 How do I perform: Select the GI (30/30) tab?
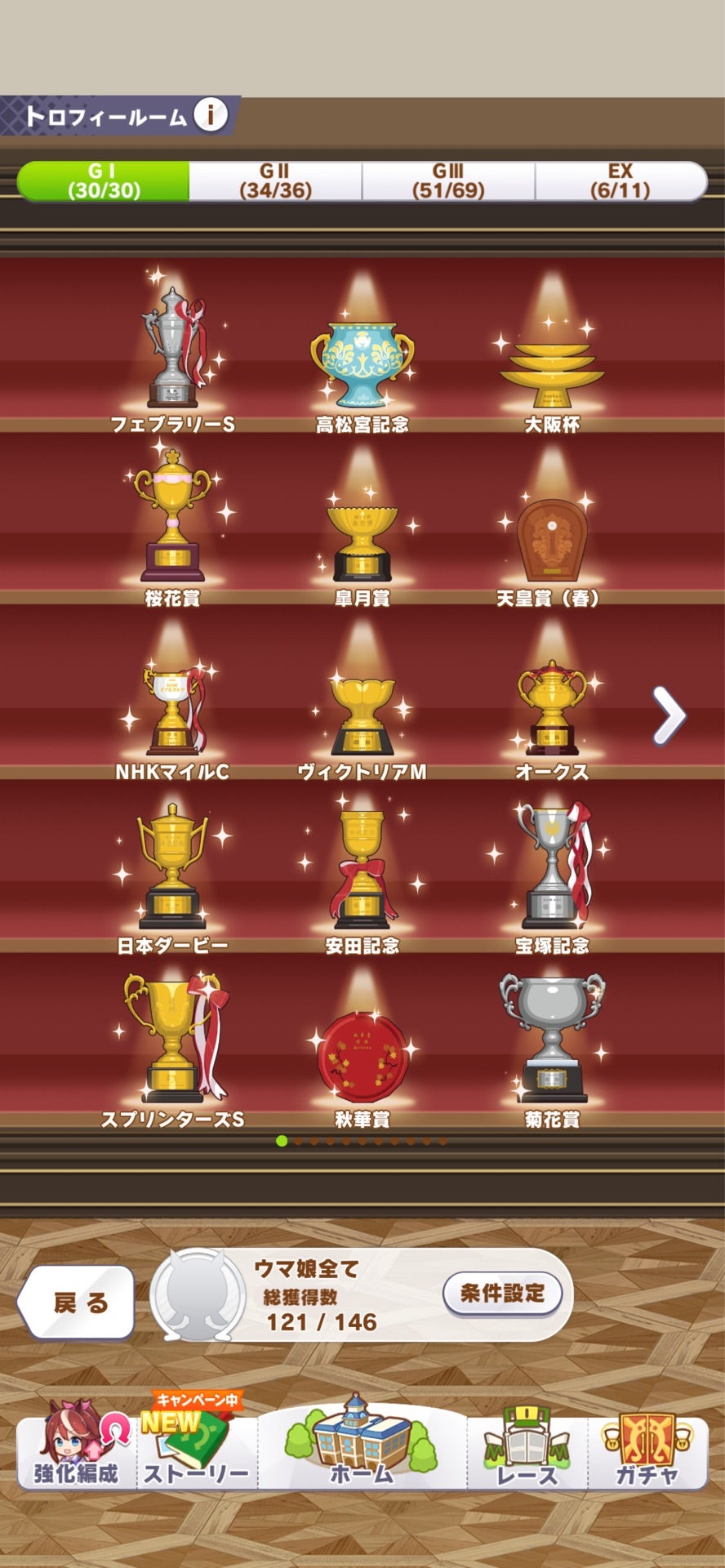click(x=104, y=180)
